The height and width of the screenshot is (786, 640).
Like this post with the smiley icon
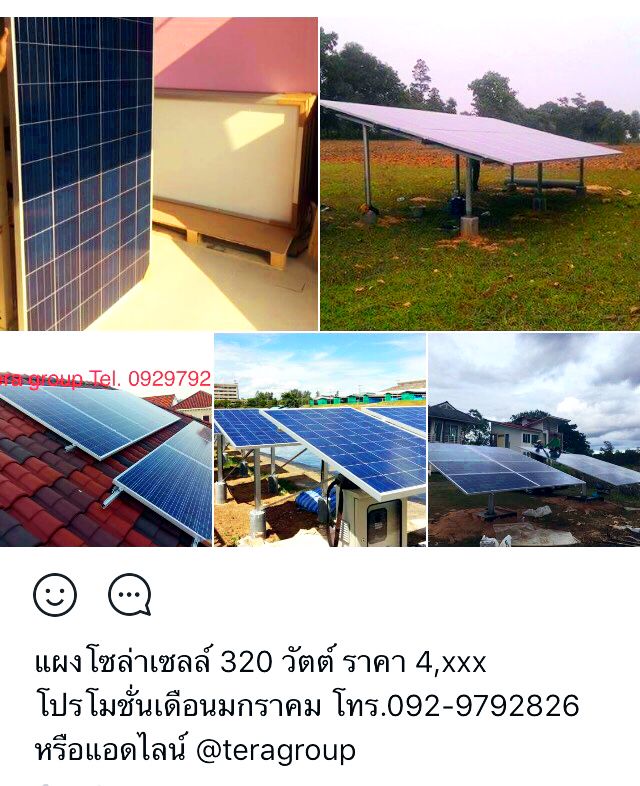tap(55, 595)
